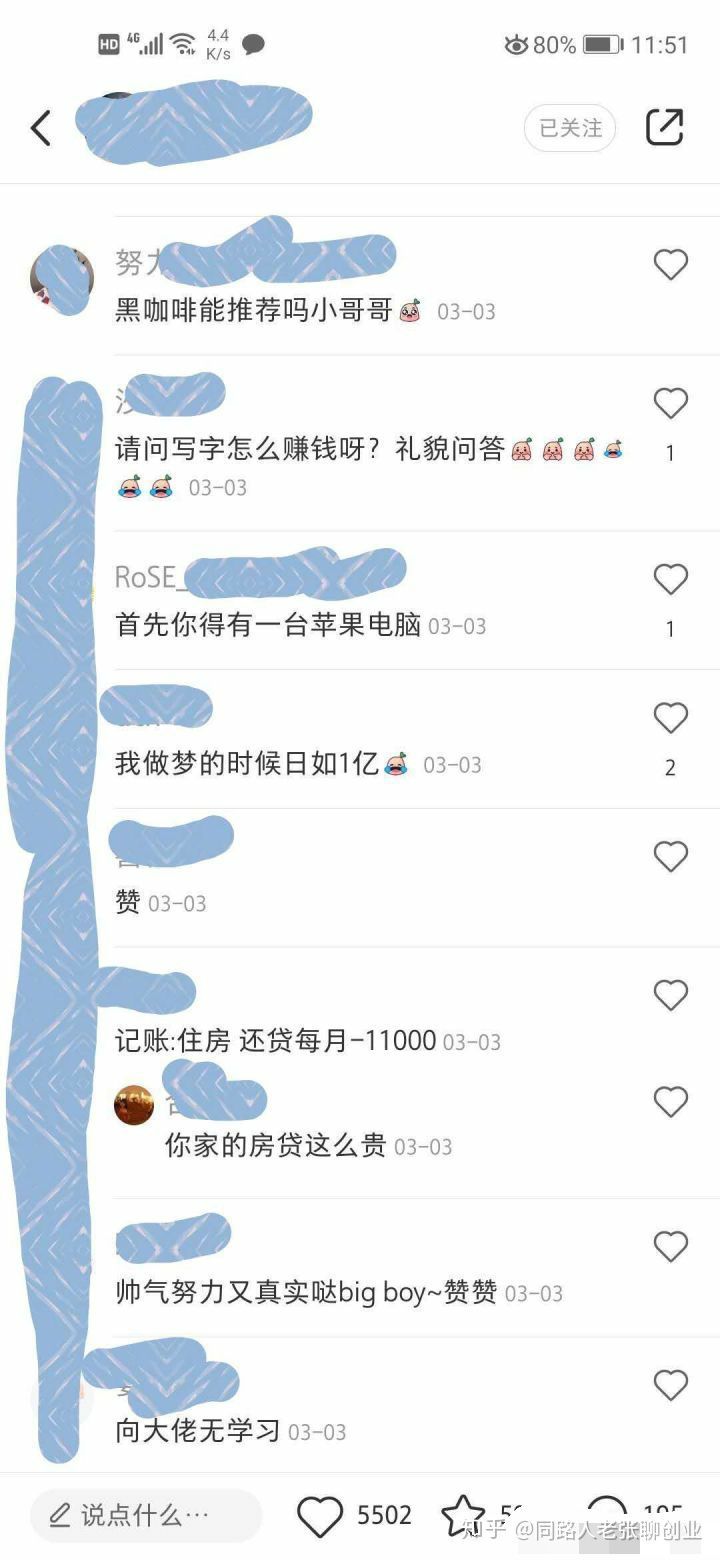This screenshot has width=720, height=1560.
Task: Tap the star icon to collect the post
Action: [463, 1515]
